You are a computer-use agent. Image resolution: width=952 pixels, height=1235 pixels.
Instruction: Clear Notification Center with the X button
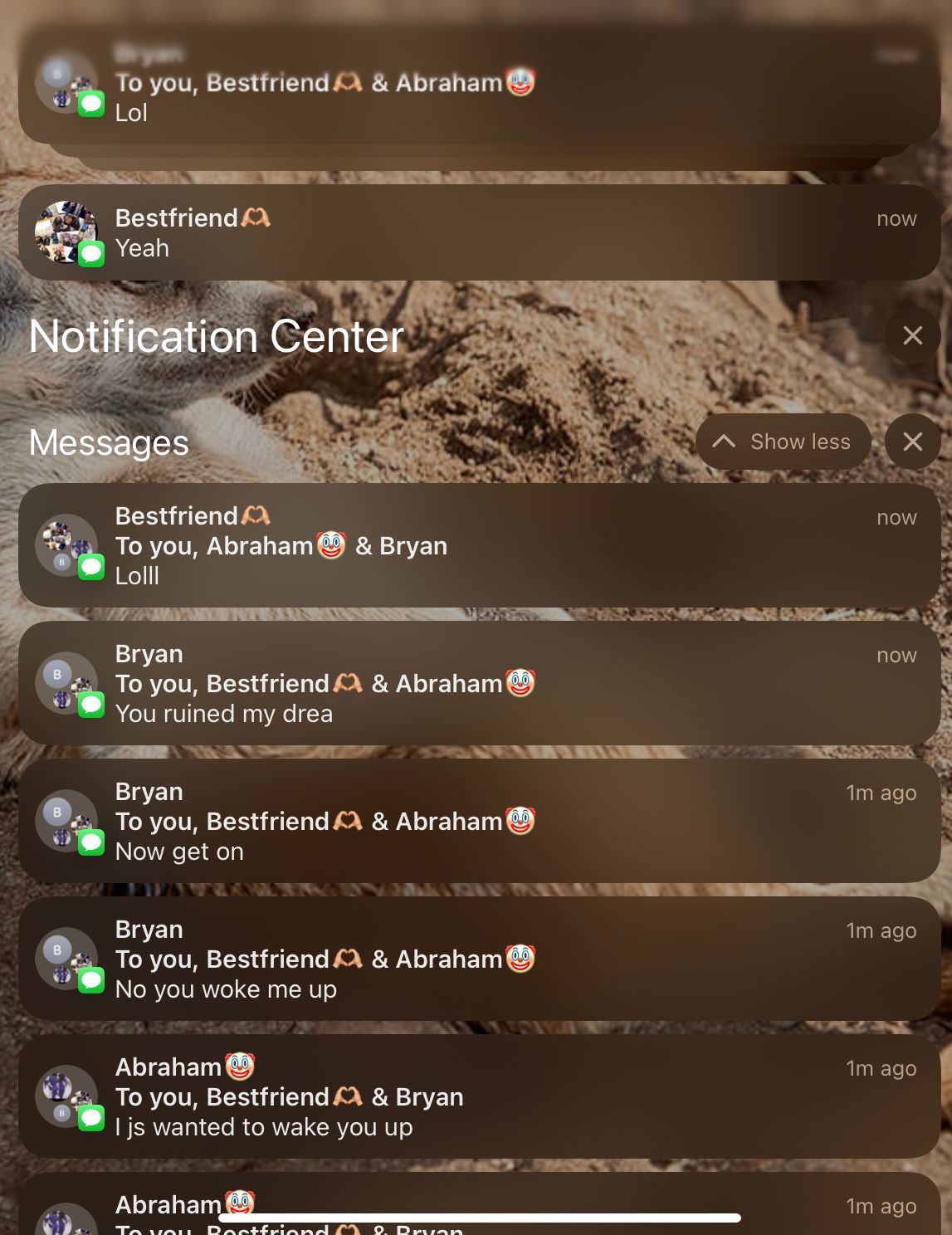pyautogui.click(x=912, y=335)
